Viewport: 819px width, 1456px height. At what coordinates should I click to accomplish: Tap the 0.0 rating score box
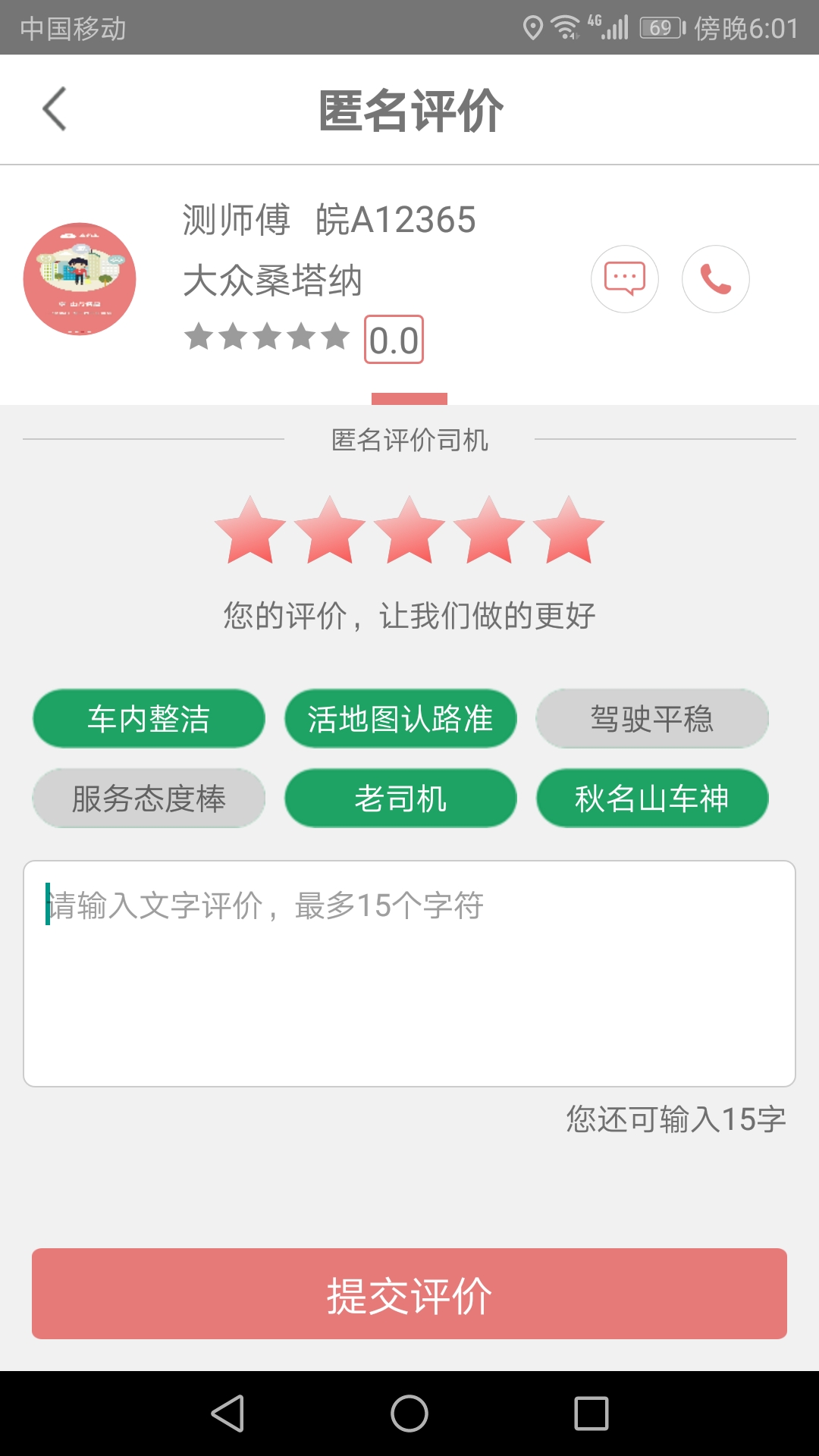click(393, 339)
